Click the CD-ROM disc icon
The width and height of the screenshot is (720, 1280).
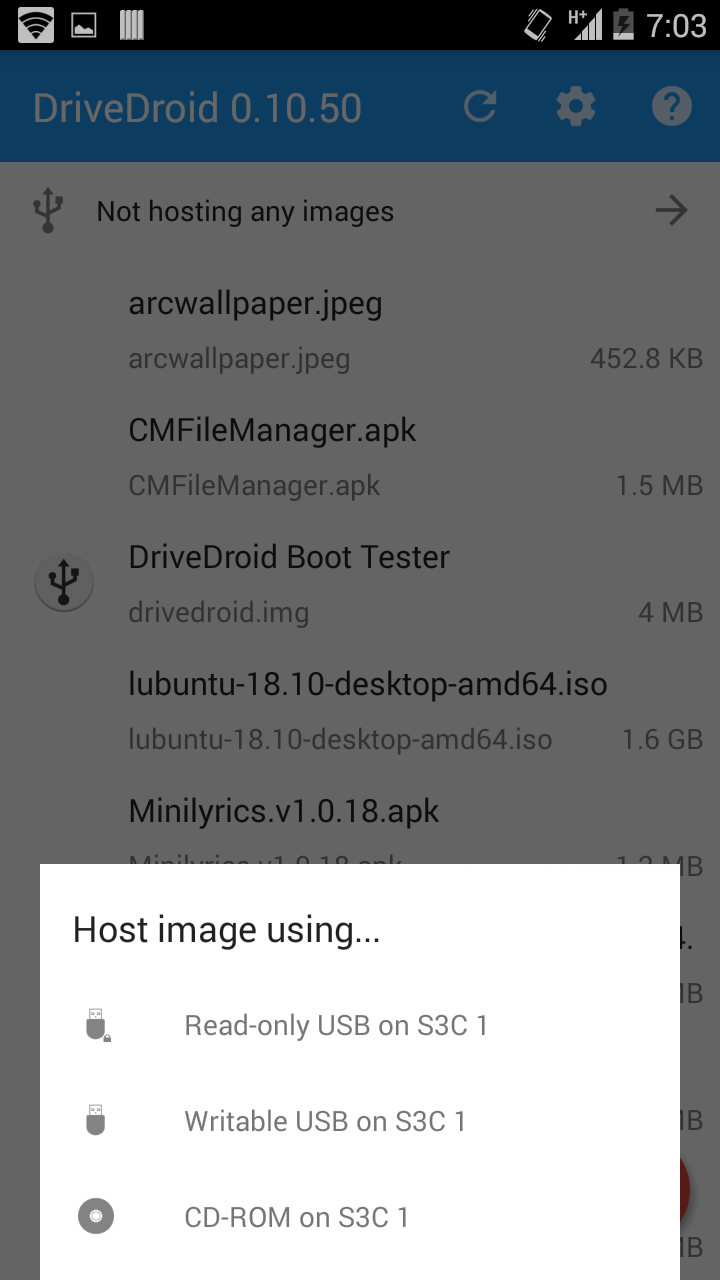[96, 1215]
